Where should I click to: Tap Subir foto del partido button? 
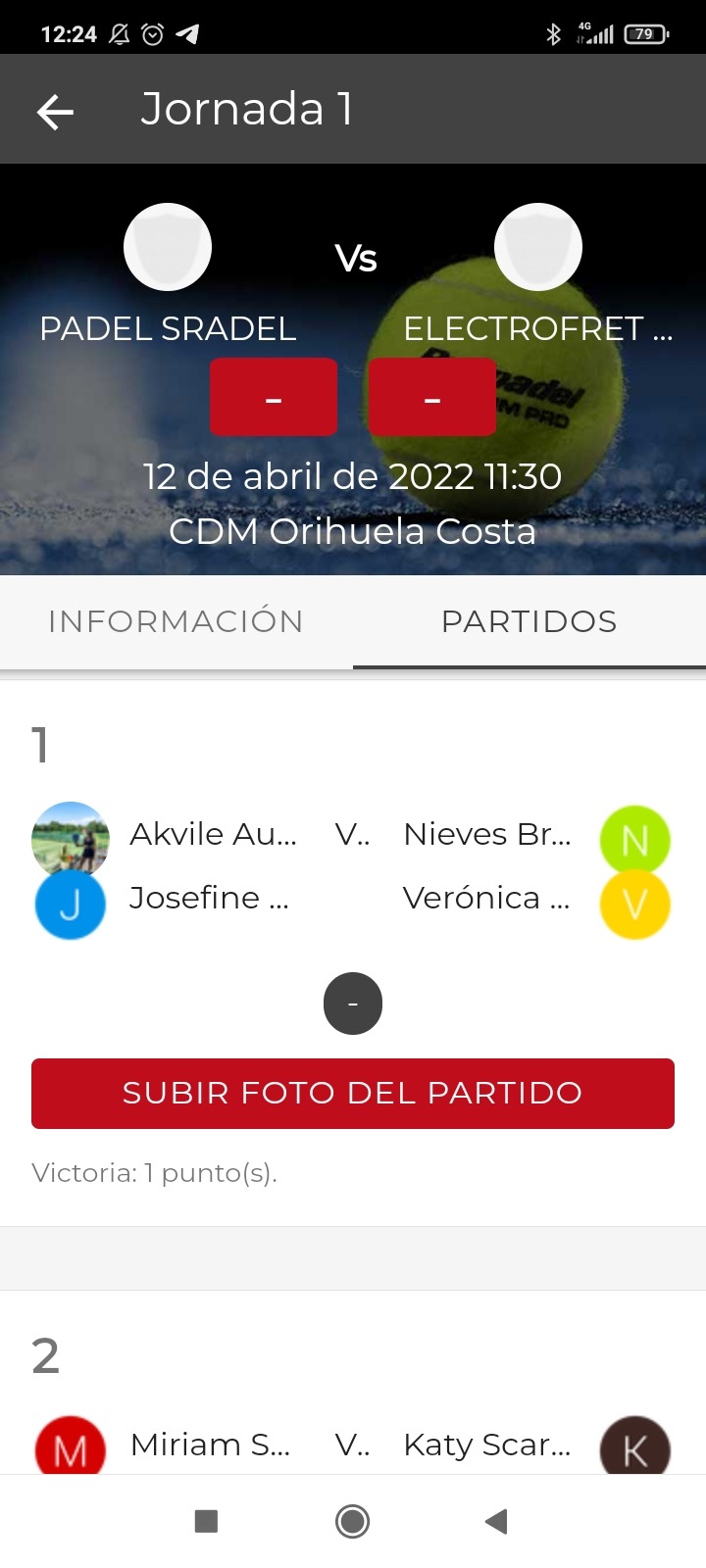click(353, 1093)
